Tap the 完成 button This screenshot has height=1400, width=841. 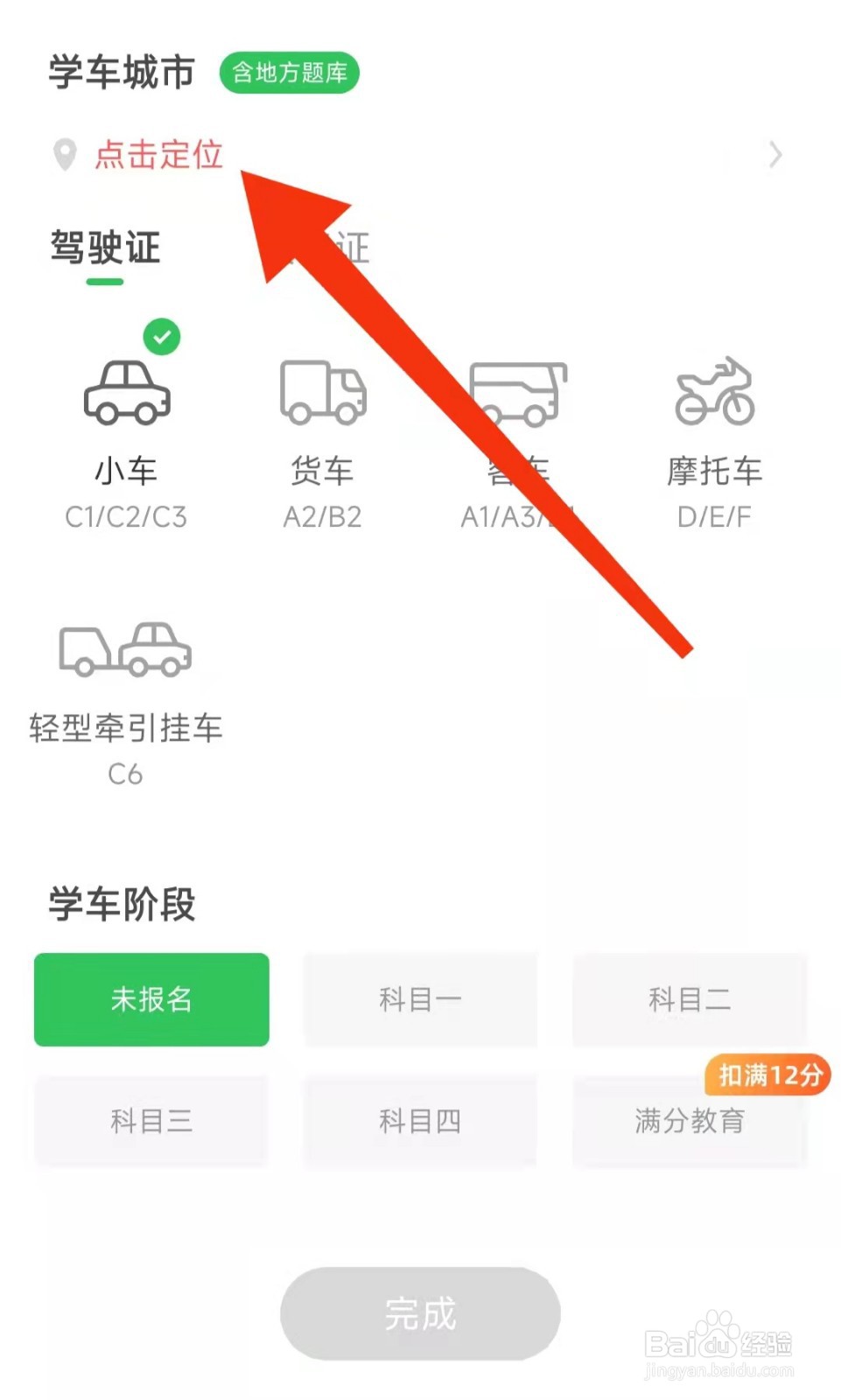click(x=419, y=1314)
